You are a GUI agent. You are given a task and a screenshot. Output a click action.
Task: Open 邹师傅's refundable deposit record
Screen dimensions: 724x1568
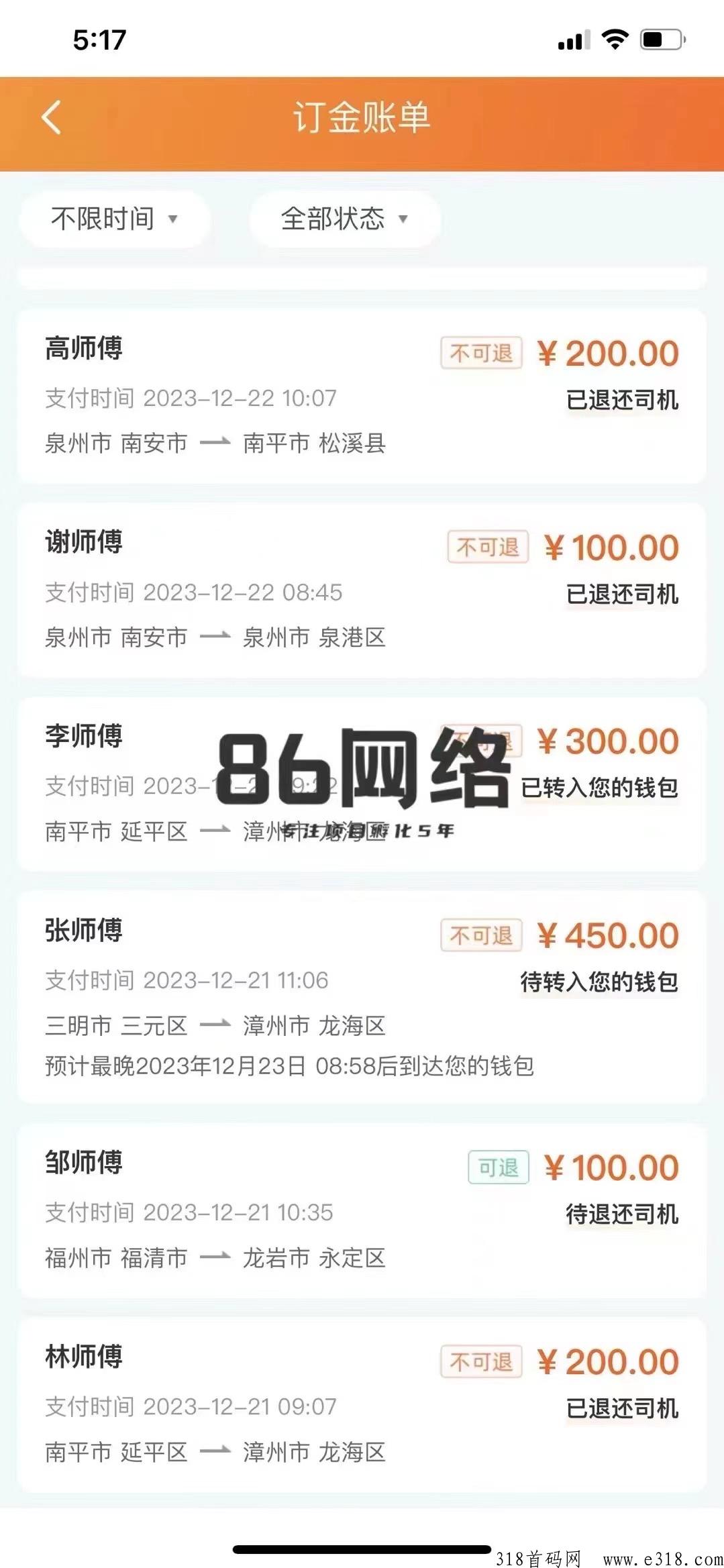coord(362,1210)
